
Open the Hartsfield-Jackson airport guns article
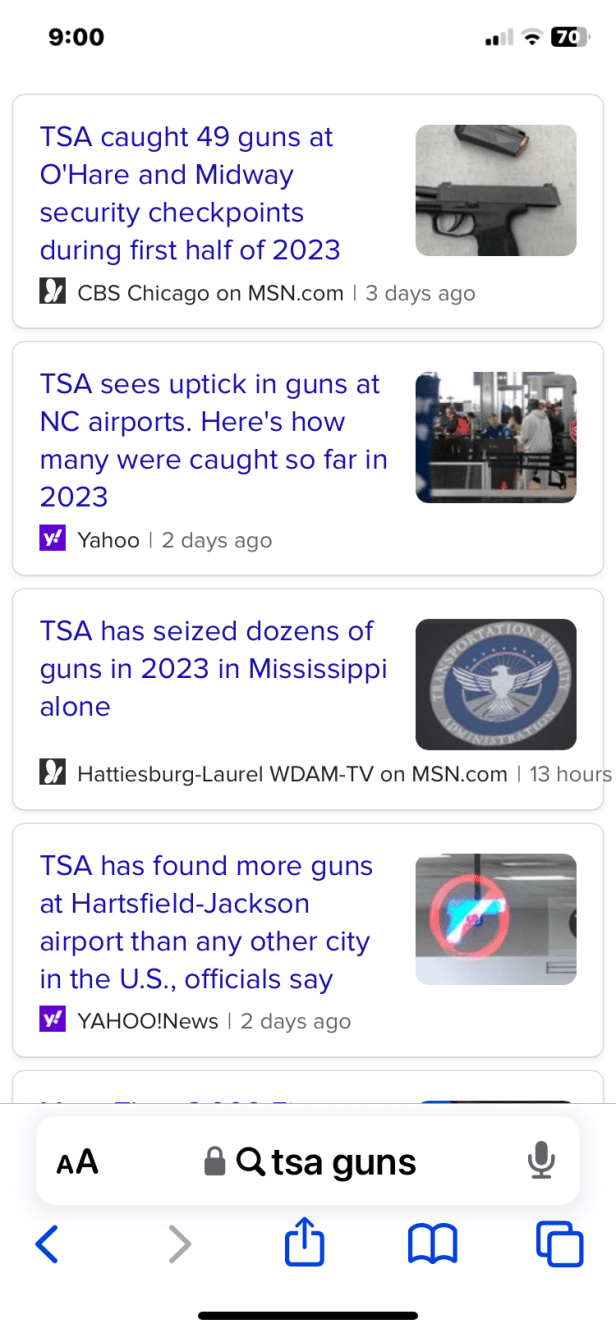(x=206, y=922)
